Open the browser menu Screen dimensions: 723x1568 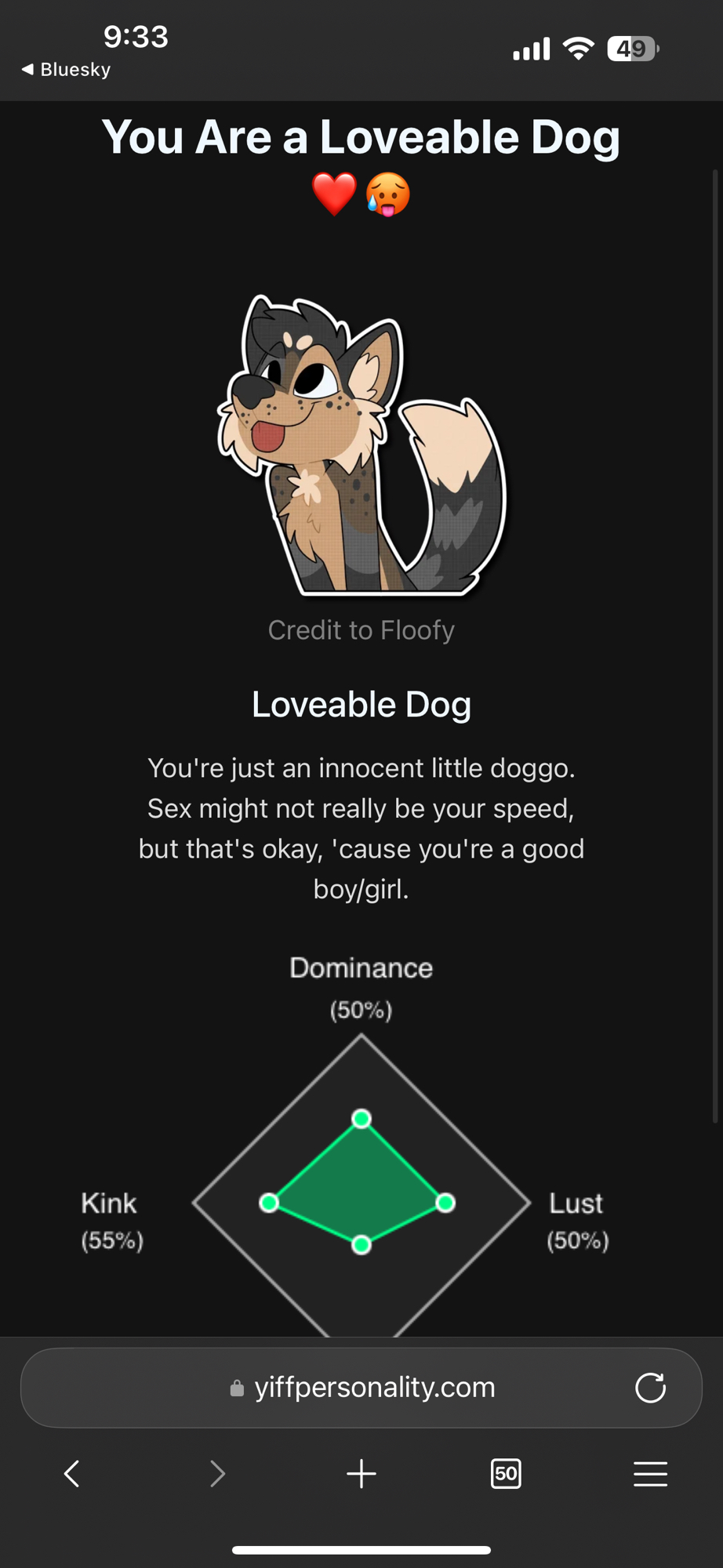click(650, 1474)
